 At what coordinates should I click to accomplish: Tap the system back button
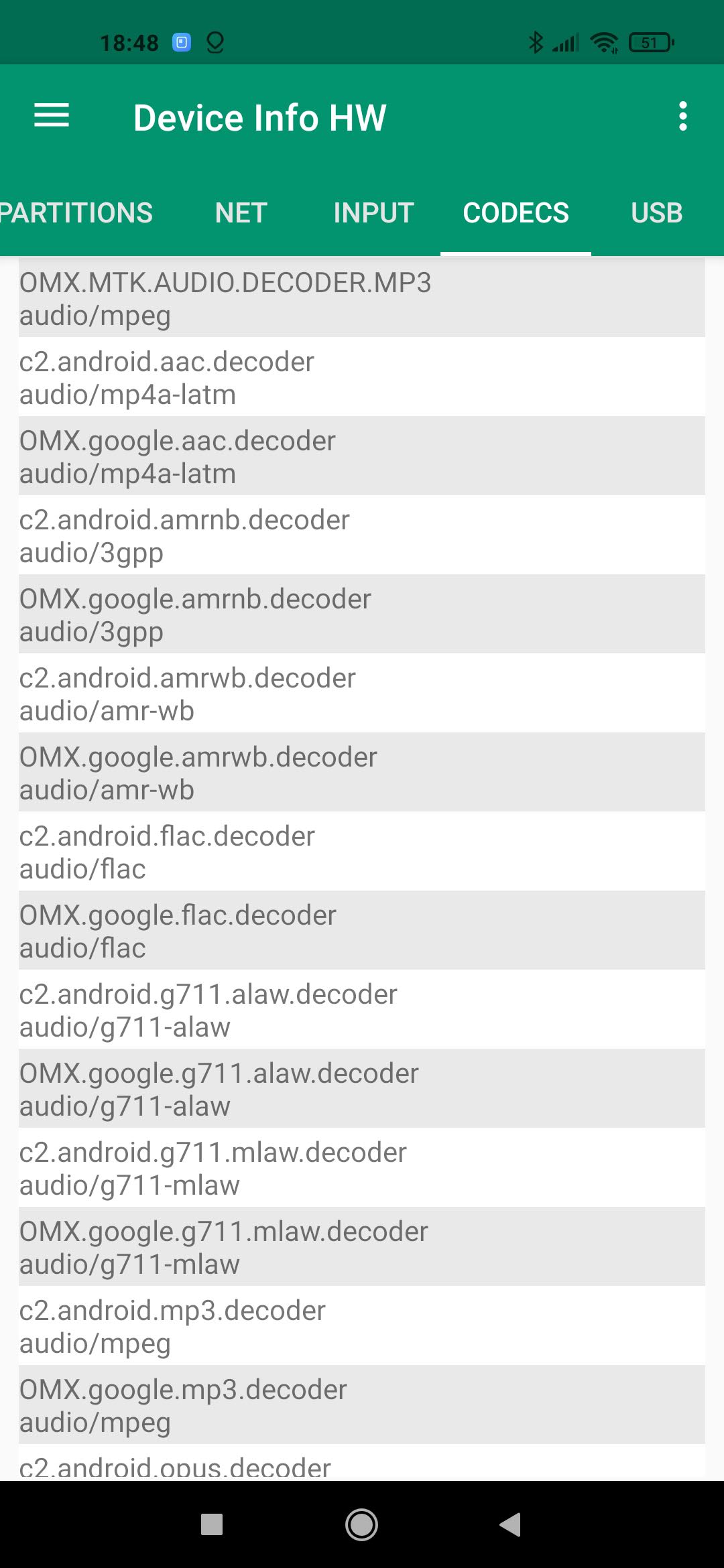511,1524
